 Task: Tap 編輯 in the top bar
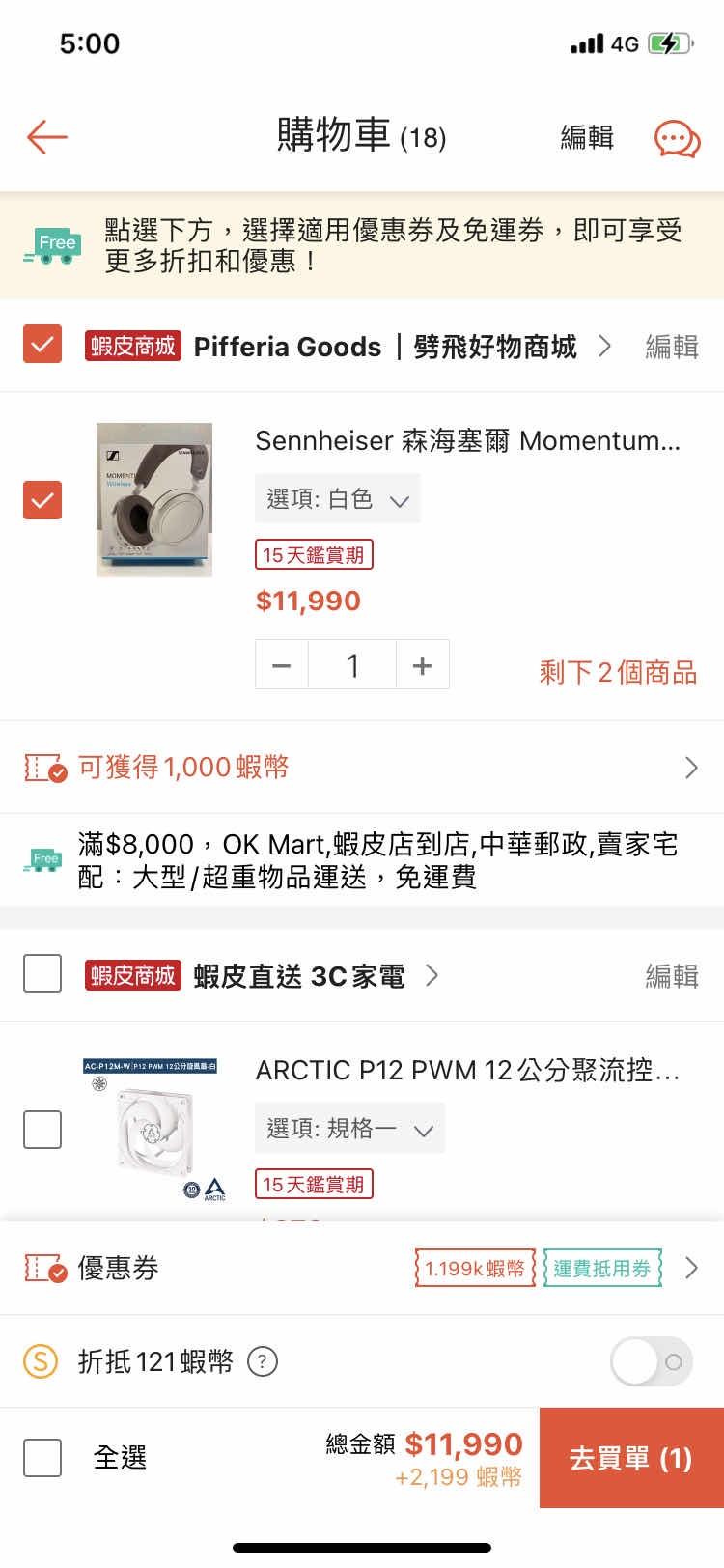coord(587,137)
